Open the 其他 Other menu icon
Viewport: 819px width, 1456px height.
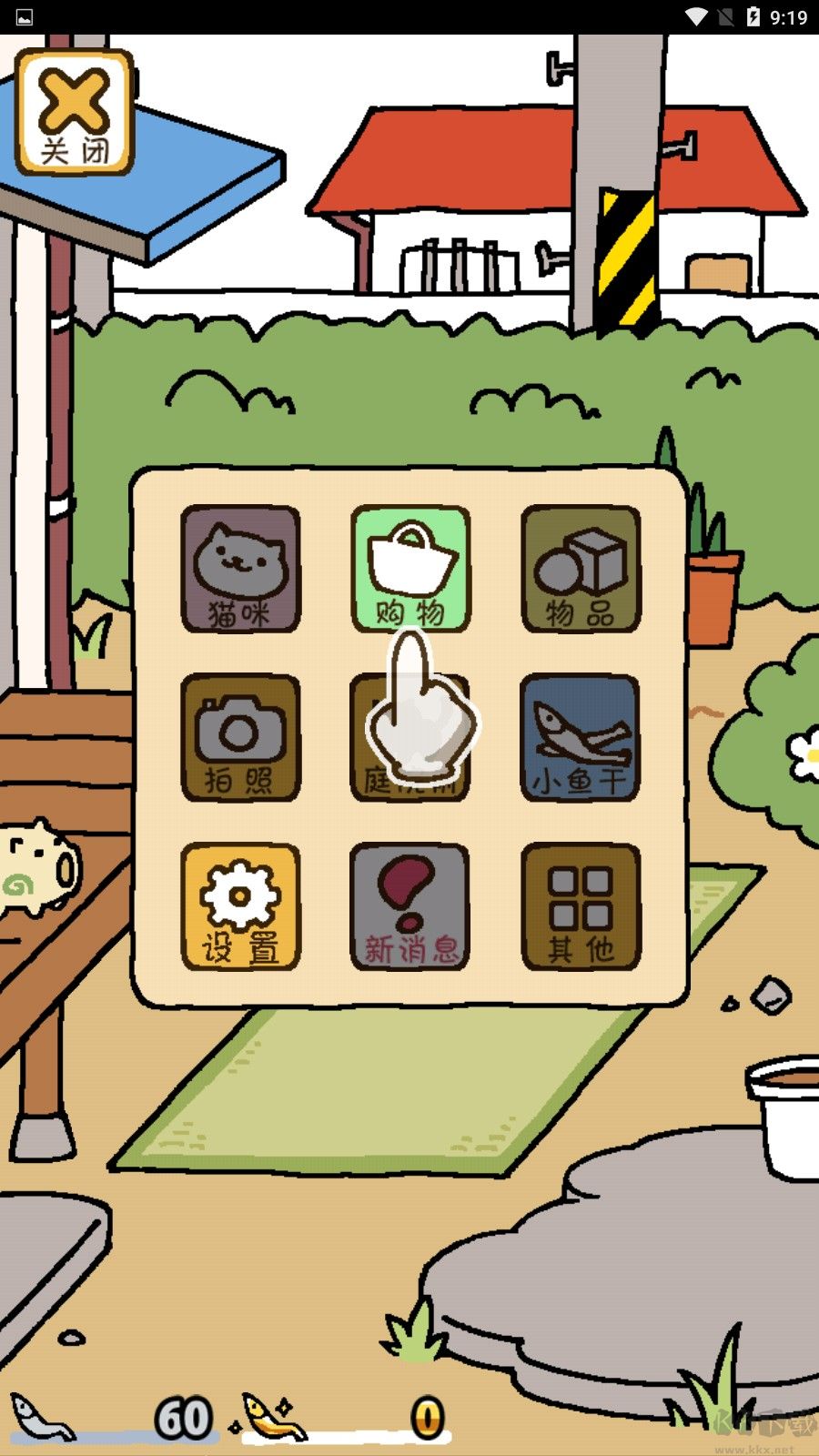pyautogui.click(x=581, y=905)
